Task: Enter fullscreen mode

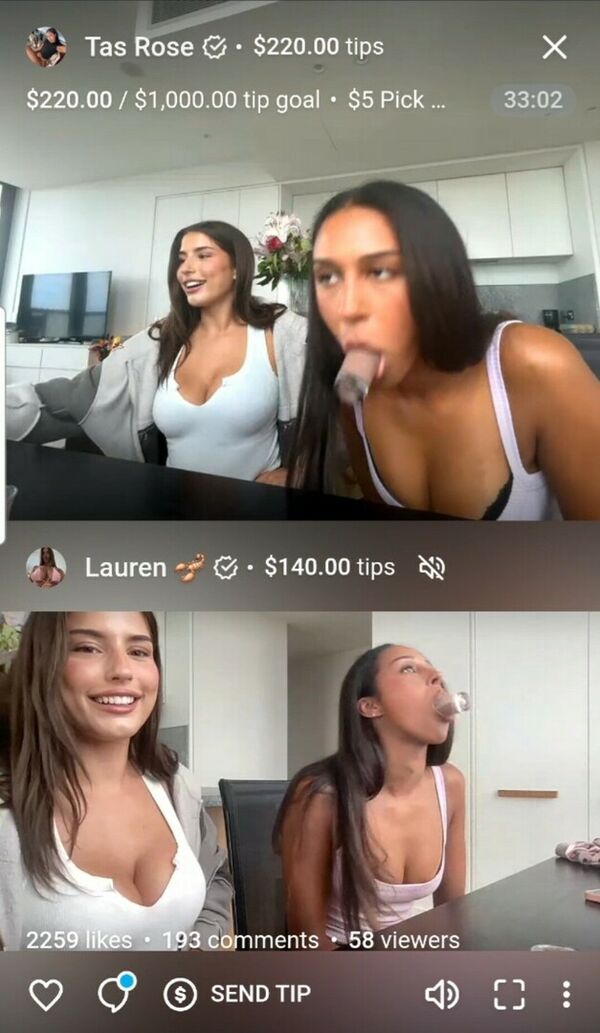Action: [510, 995]
